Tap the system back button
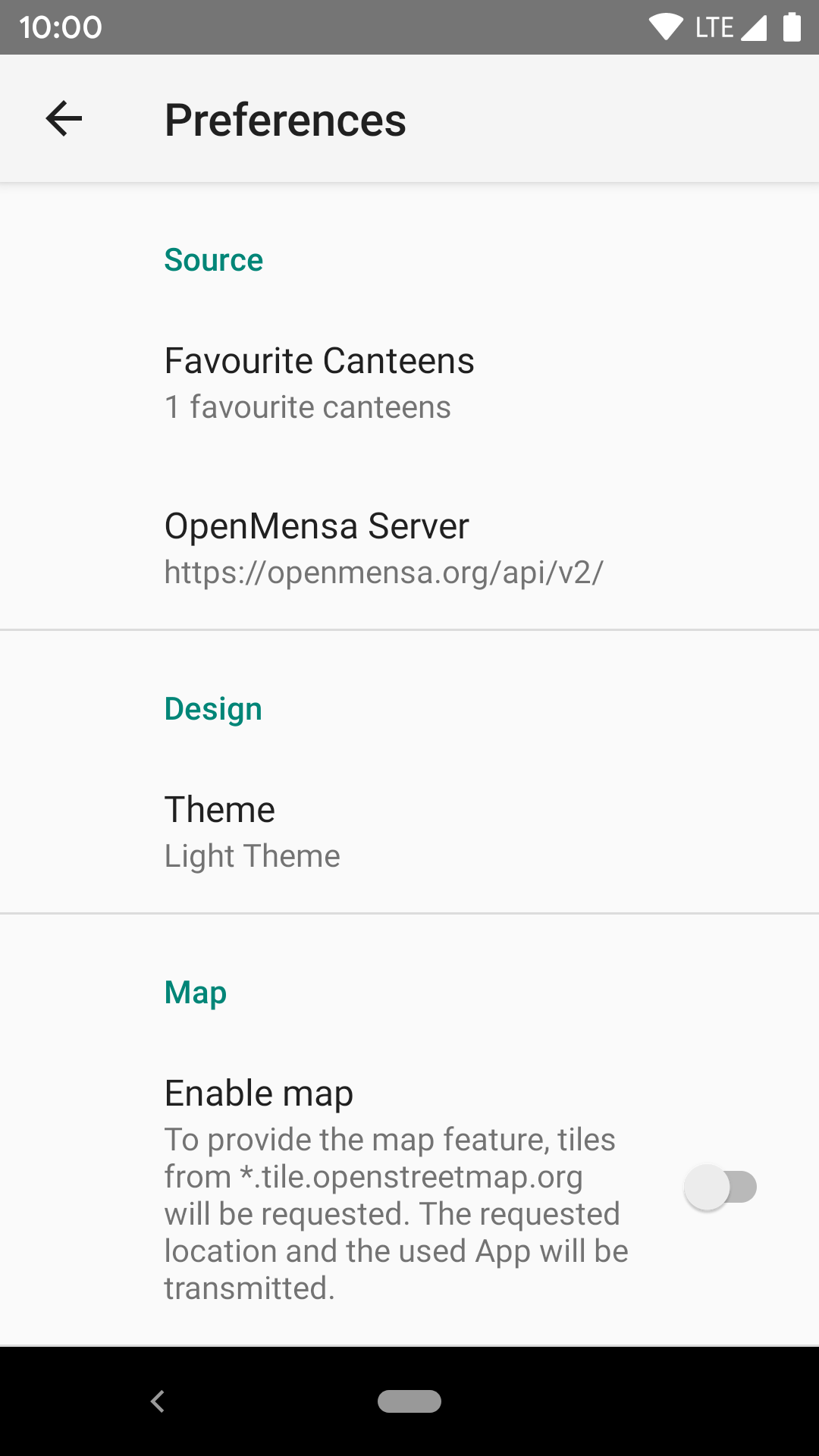This screenshot has width=819, height=1456. tap(158, 1401)
